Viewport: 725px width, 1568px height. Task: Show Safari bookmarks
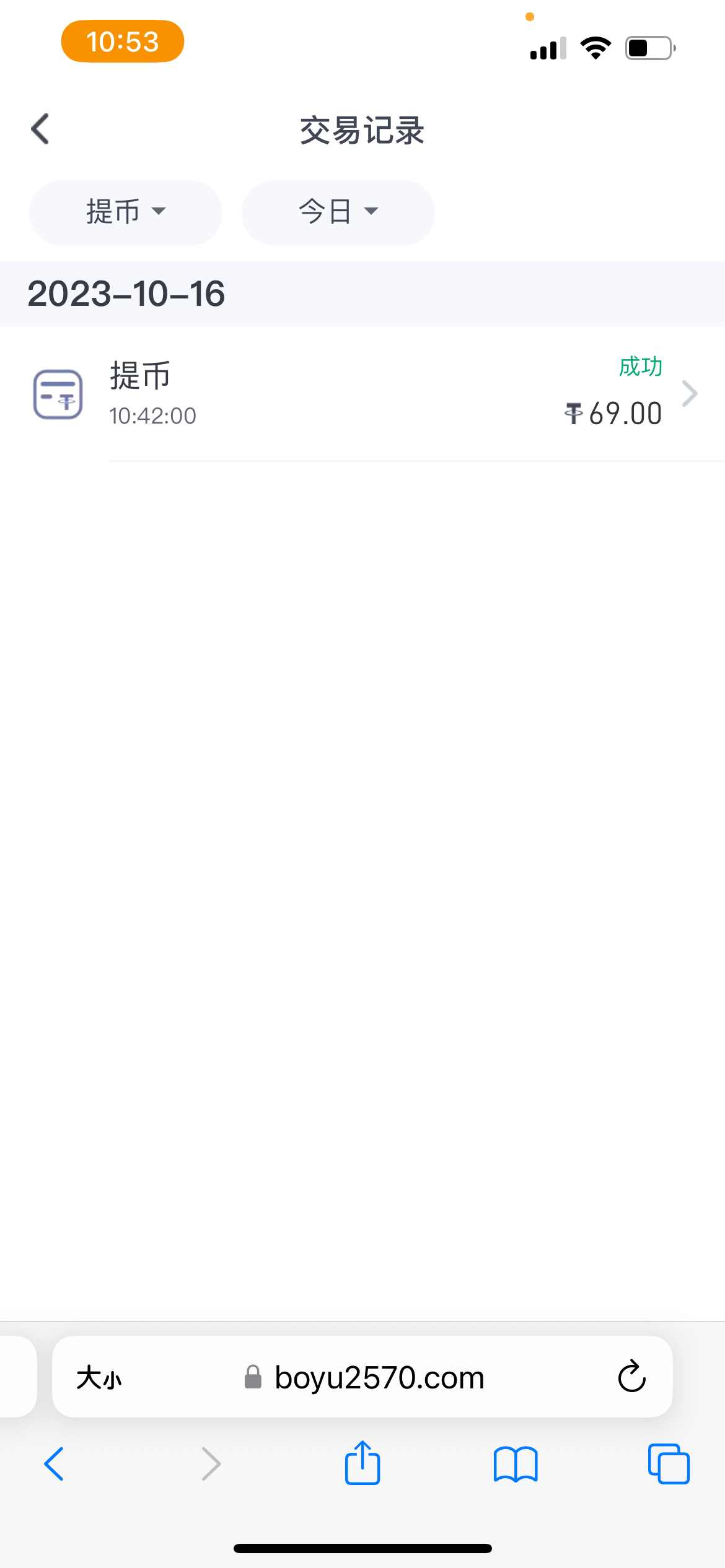click(x=516, y=1464)
